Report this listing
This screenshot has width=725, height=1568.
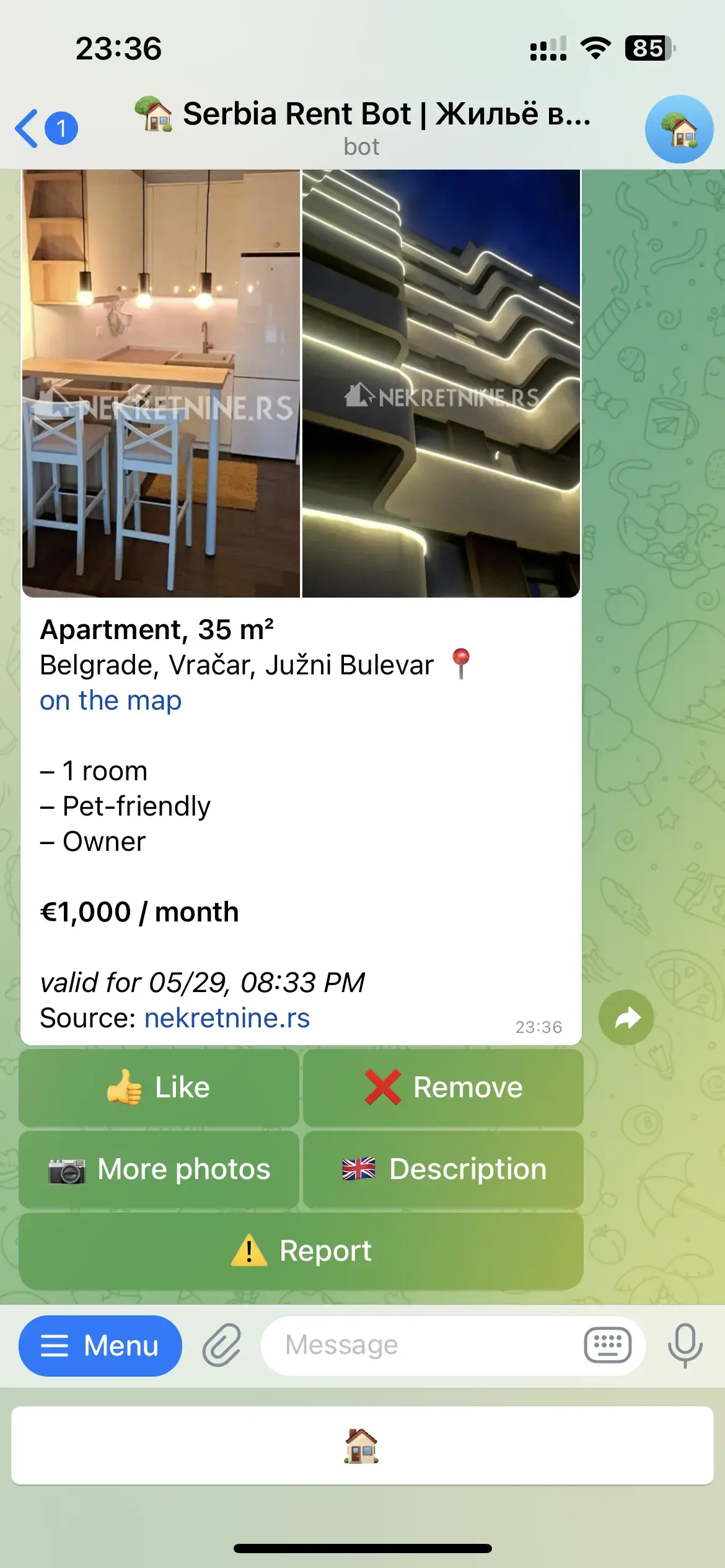coord(301,1251)
